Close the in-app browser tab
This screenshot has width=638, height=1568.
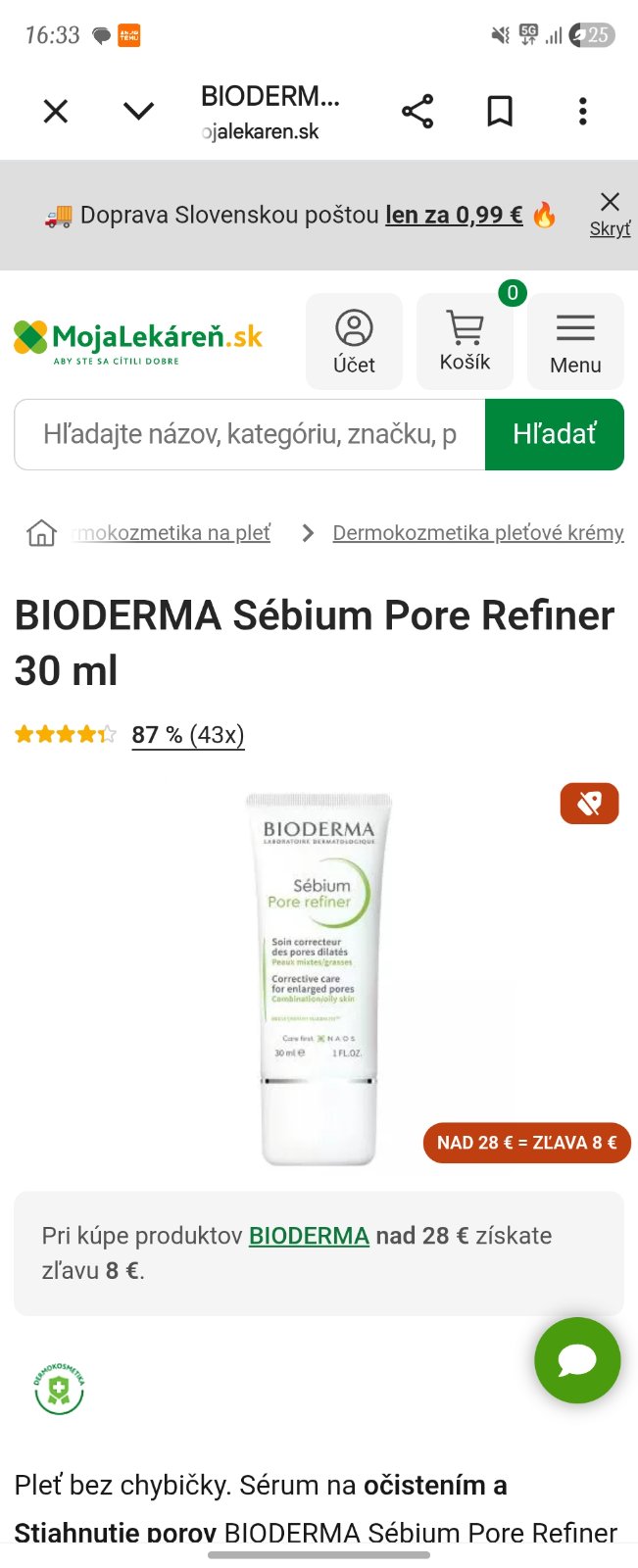click(x=56, y=112)
